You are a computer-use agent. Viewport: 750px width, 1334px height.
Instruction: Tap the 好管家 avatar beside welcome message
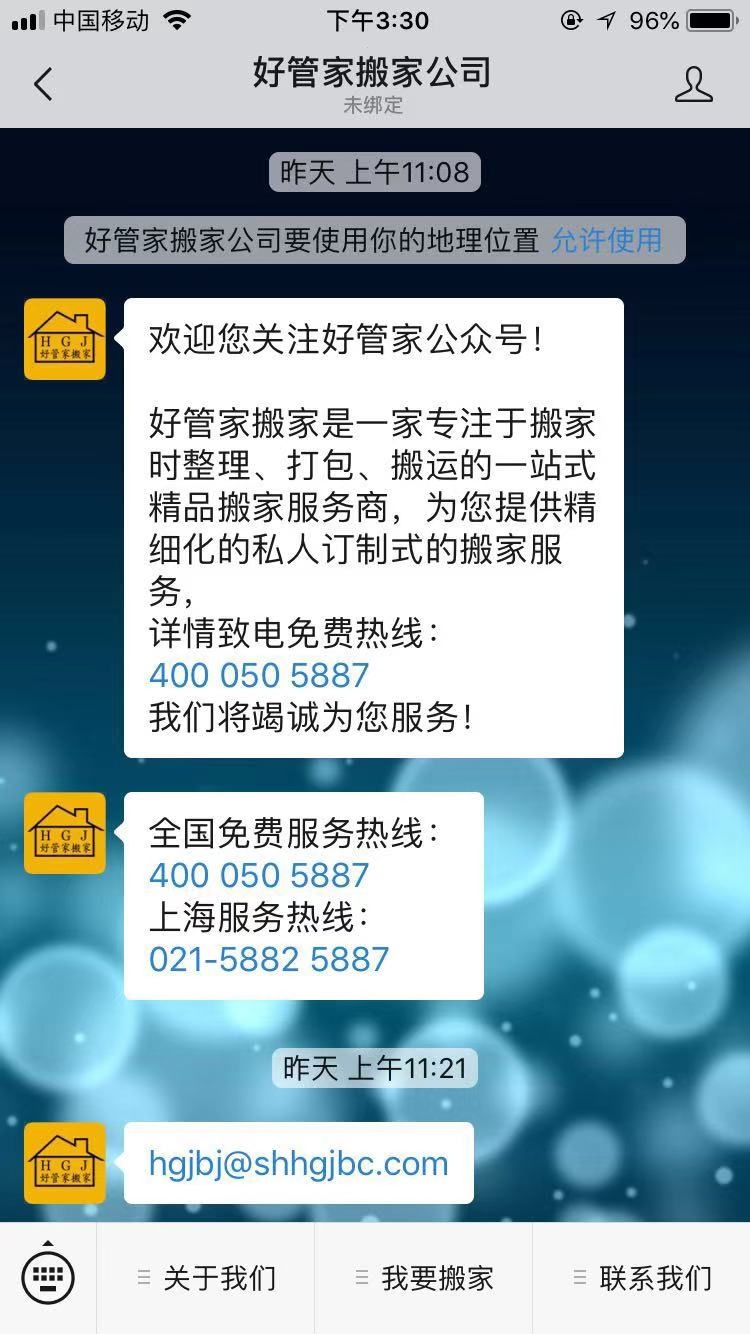pos(65,339)
